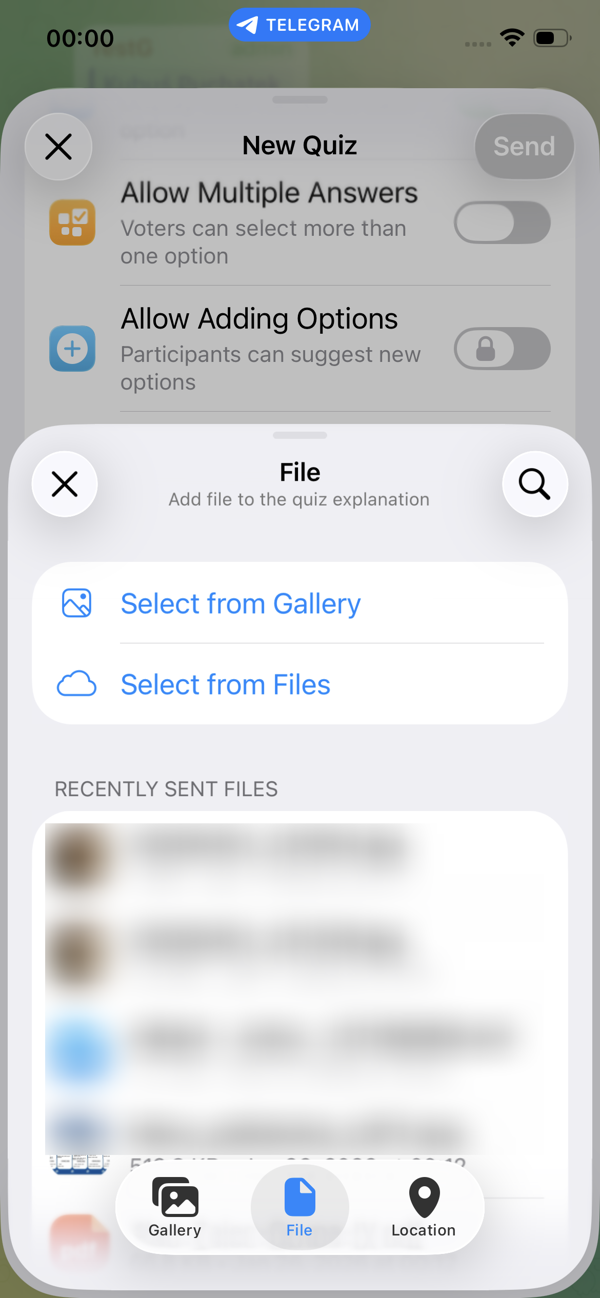The width and height of the screenshot is (600, 1298).
Task: Send the new quiz
Action: point(523,147)
